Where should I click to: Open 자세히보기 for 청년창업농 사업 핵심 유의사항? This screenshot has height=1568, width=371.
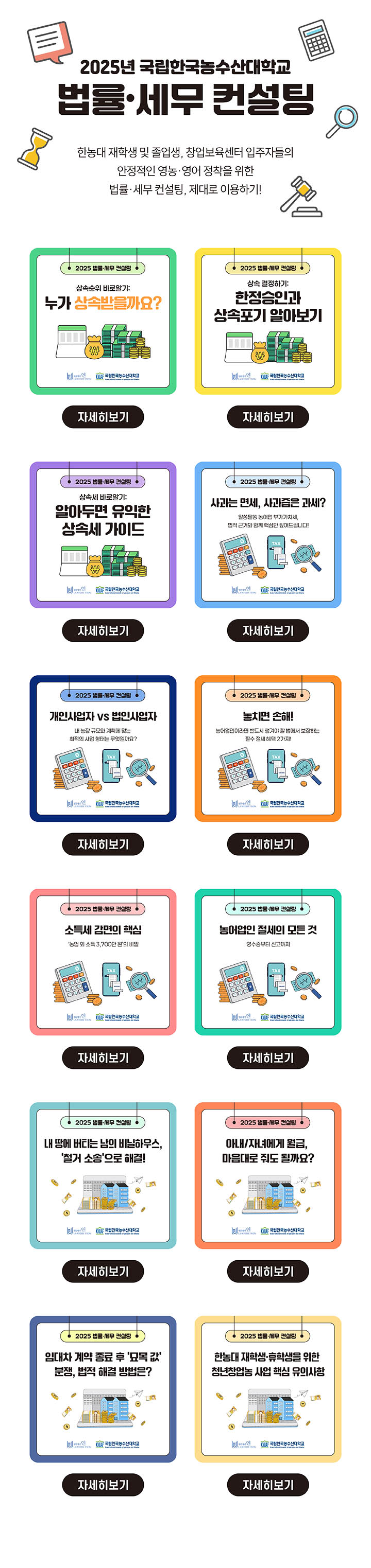(x=267, y=1485)
